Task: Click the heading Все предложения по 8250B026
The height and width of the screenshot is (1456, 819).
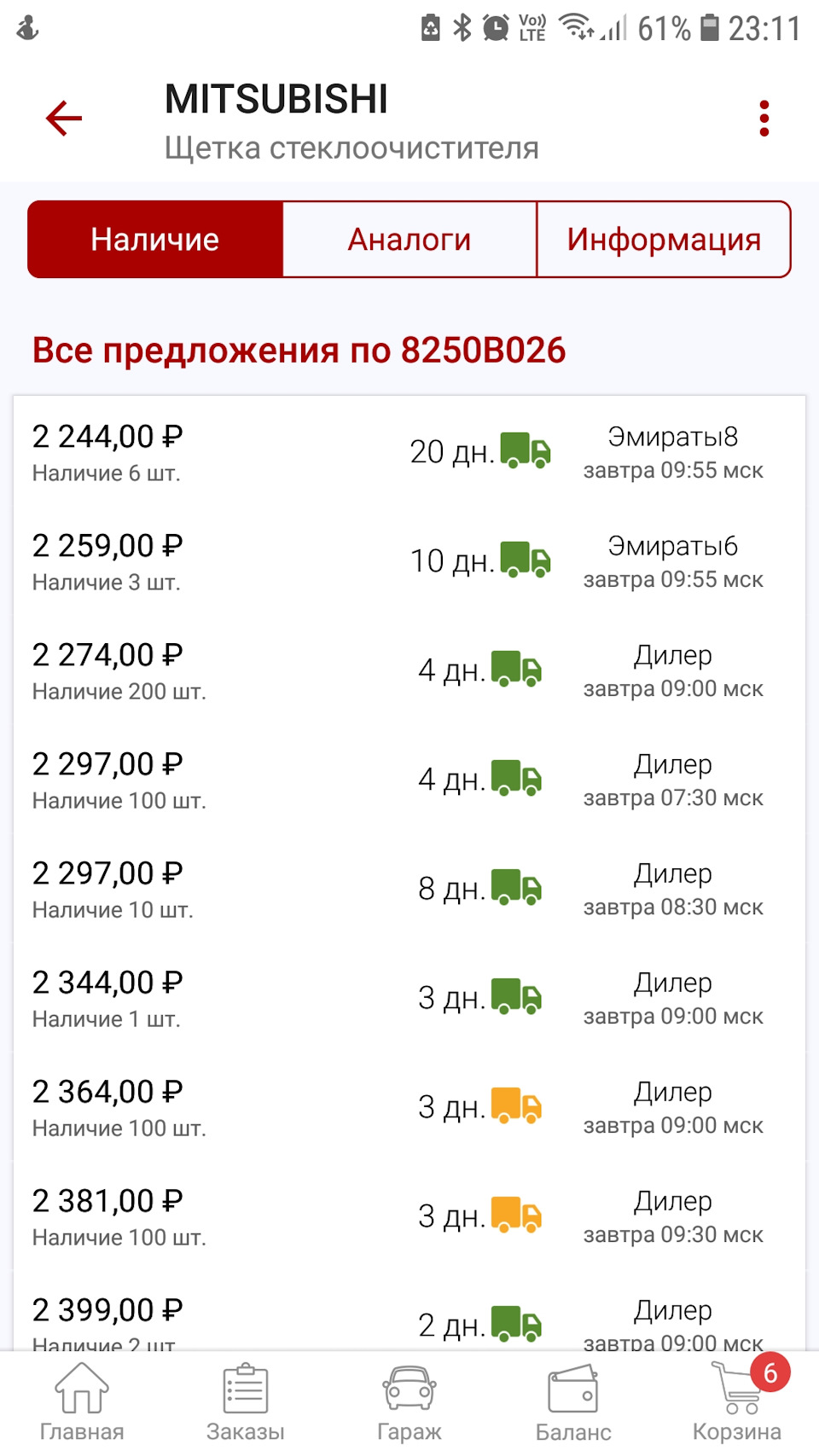Action: point(299,350)
